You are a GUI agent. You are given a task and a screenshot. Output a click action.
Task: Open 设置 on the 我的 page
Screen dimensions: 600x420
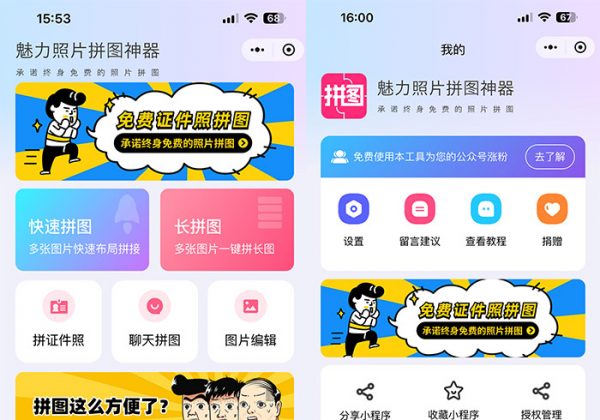pos(353,219)
